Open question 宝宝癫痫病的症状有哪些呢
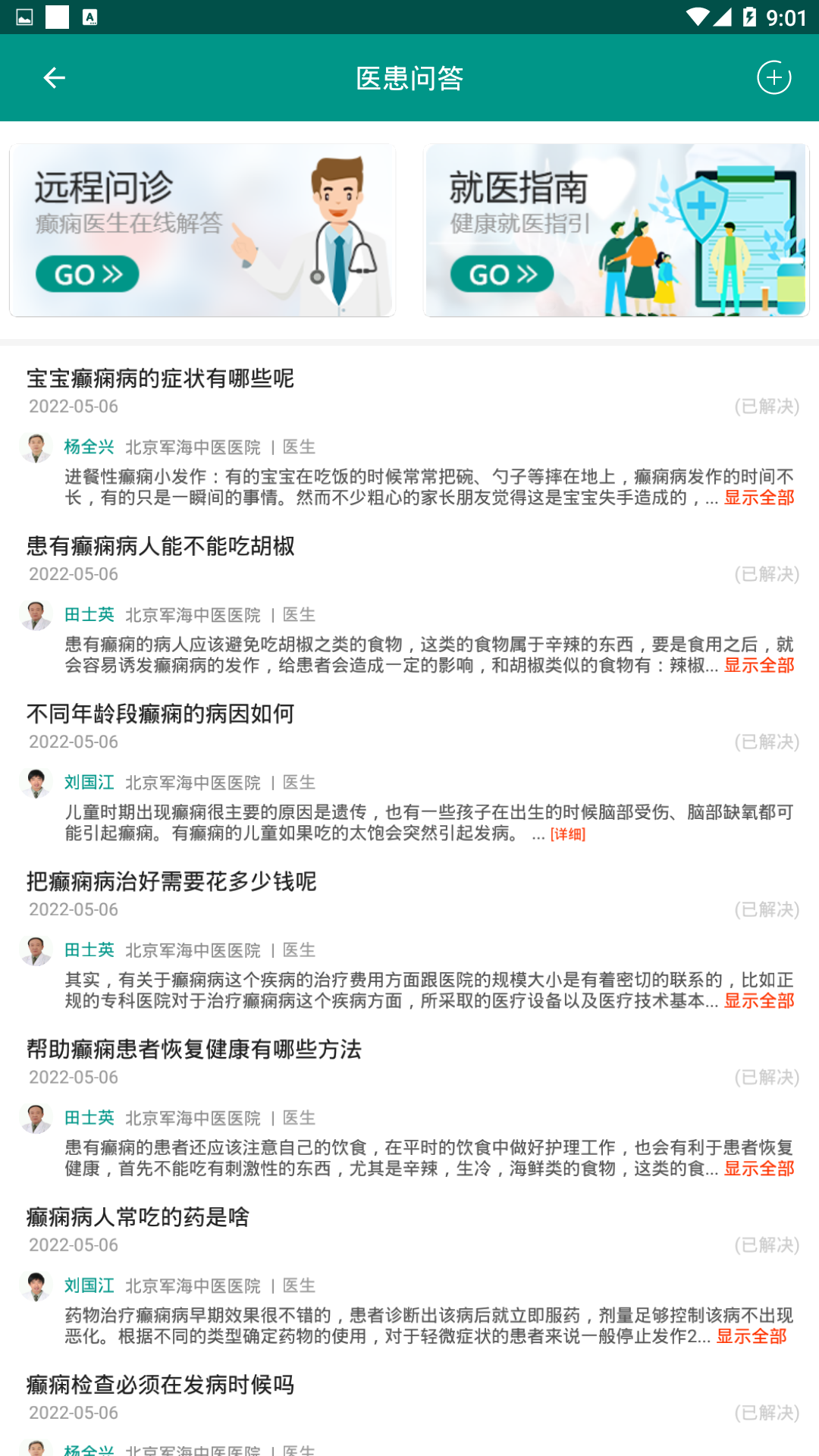This screenshot has width=819, height=1456. point(160,378)
